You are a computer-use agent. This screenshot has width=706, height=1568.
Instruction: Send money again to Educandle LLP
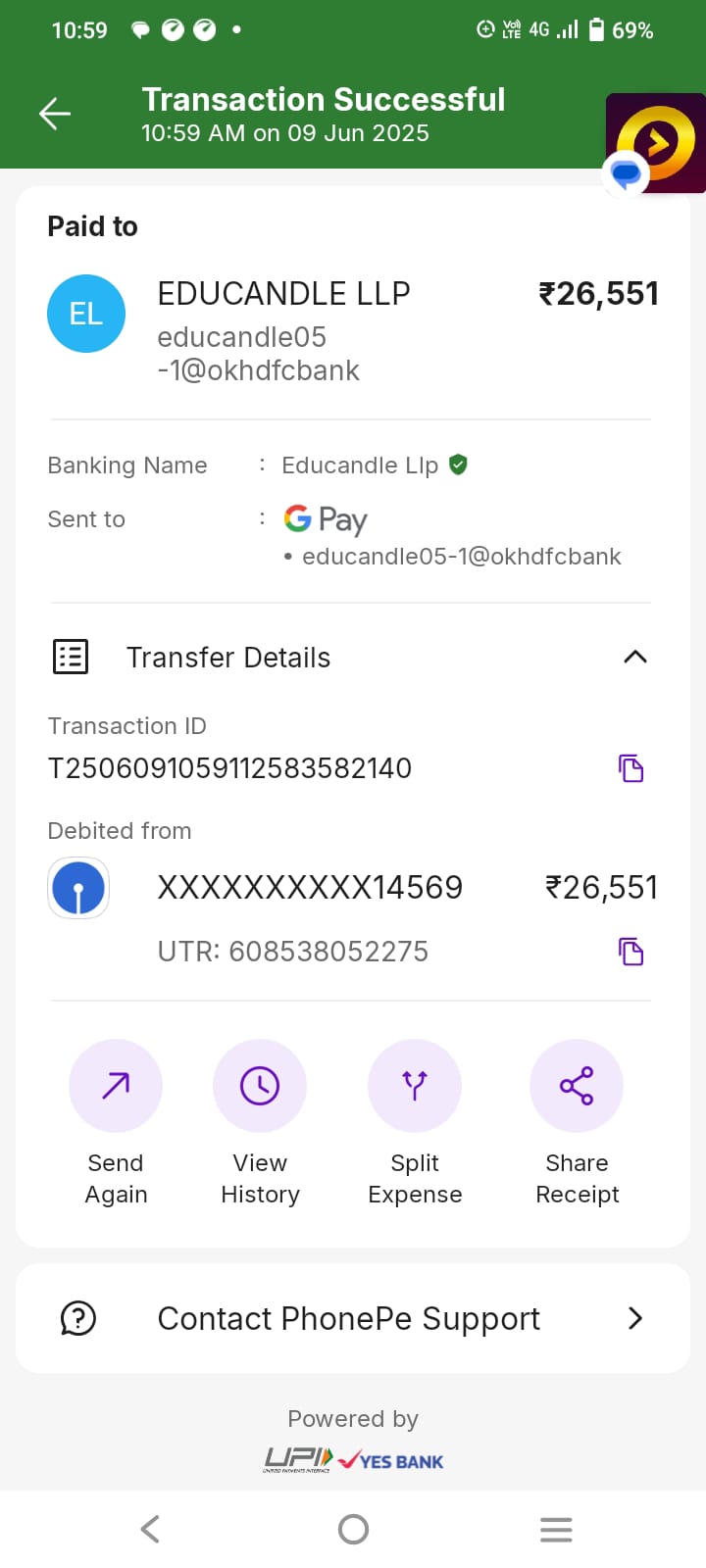(x=116, y=1086)
